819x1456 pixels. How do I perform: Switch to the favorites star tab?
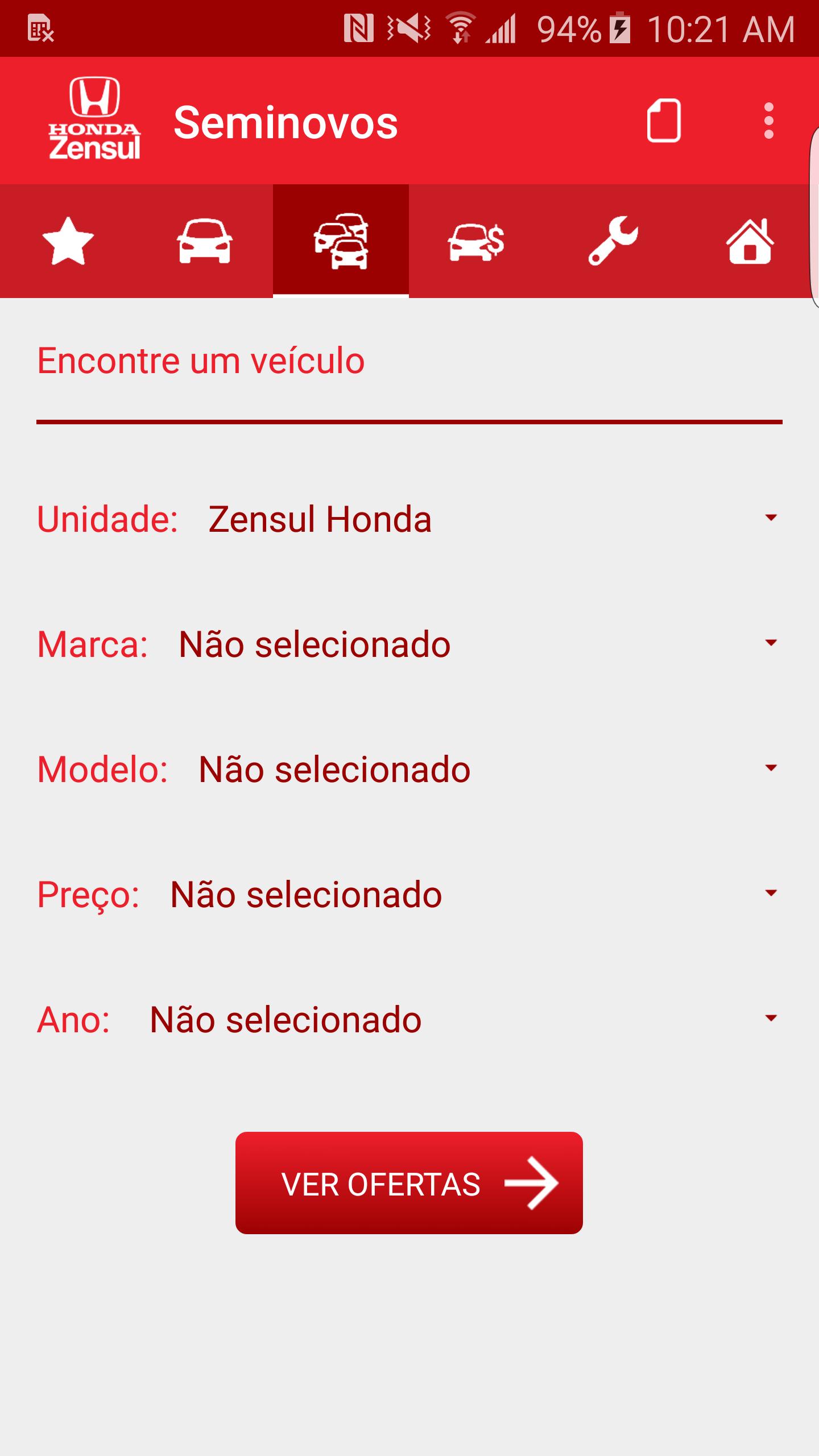tap(68, 241)
